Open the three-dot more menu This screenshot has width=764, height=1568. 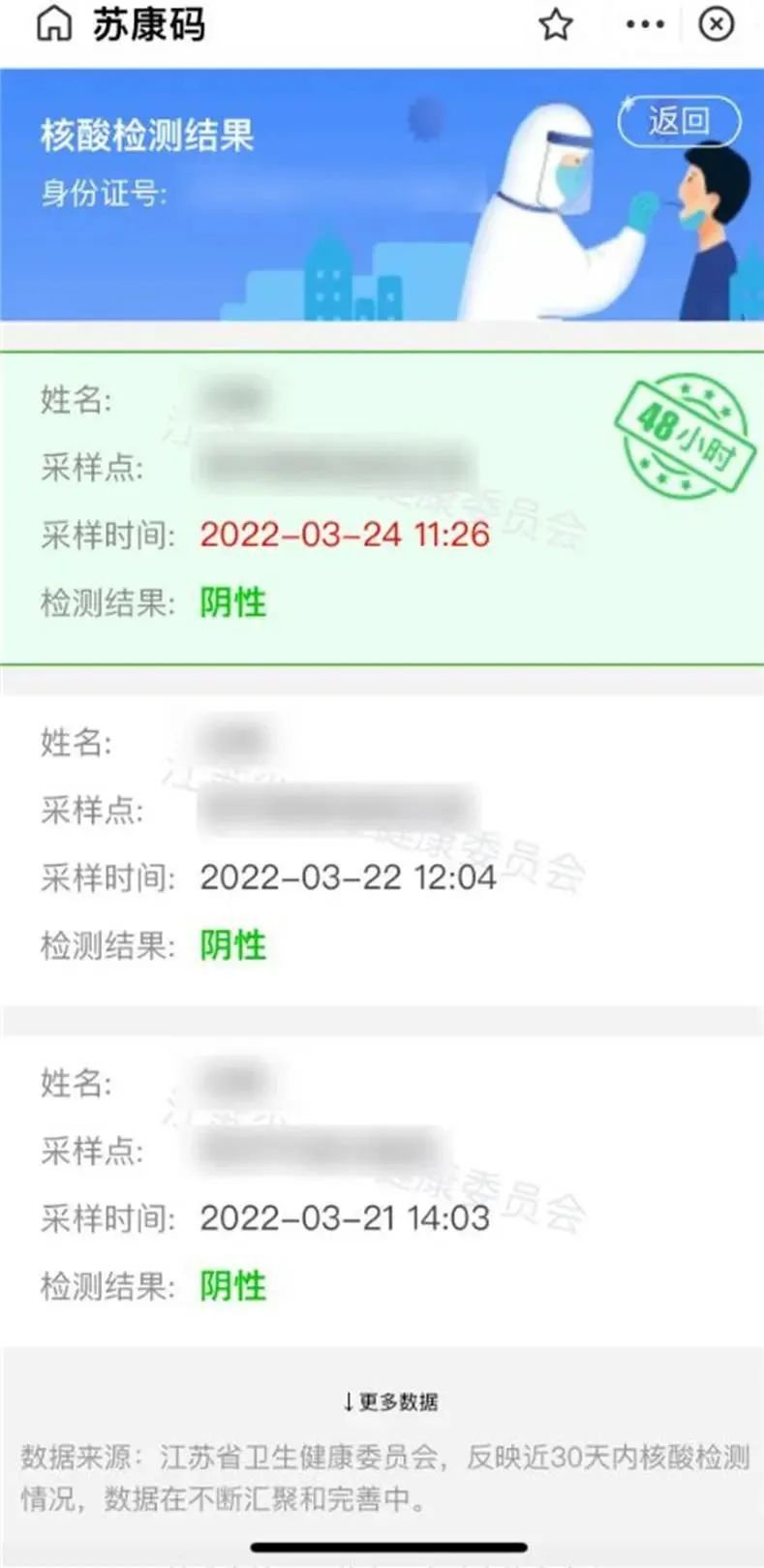(x=645, y=24)
